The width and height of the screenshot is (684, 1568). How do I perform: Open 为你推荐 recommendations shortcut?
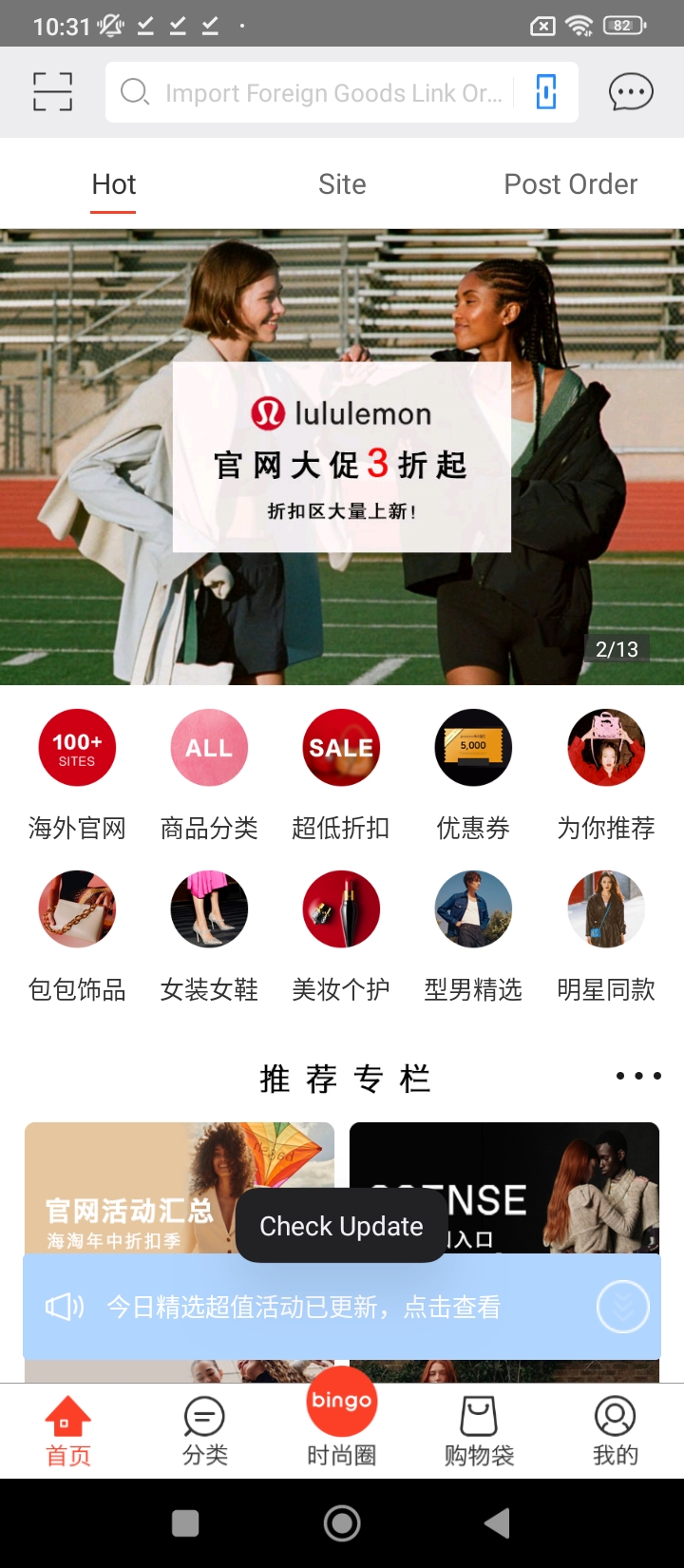pyautogui.click(x=606, y=748)
